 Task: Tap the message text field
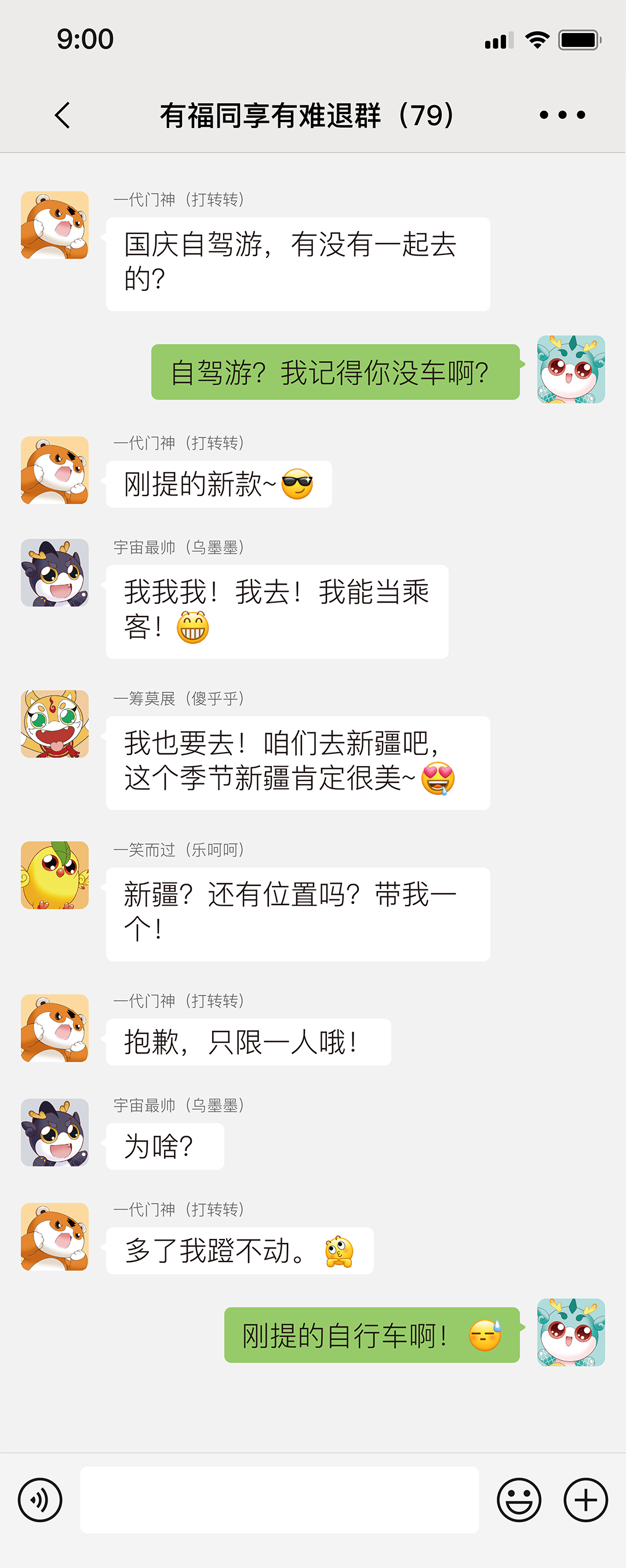(279, 1499)
